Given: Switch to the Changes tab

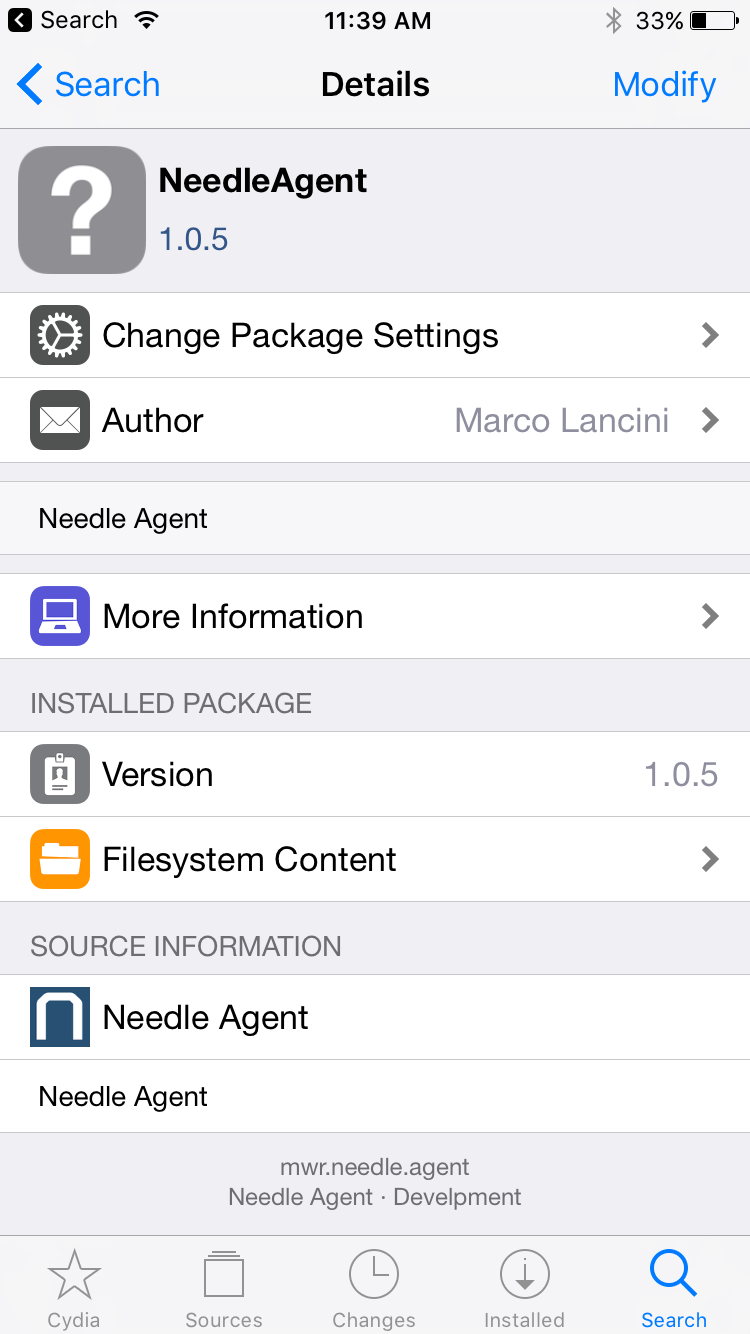Looking at the screenshot, I should (x=374, y=1289).
